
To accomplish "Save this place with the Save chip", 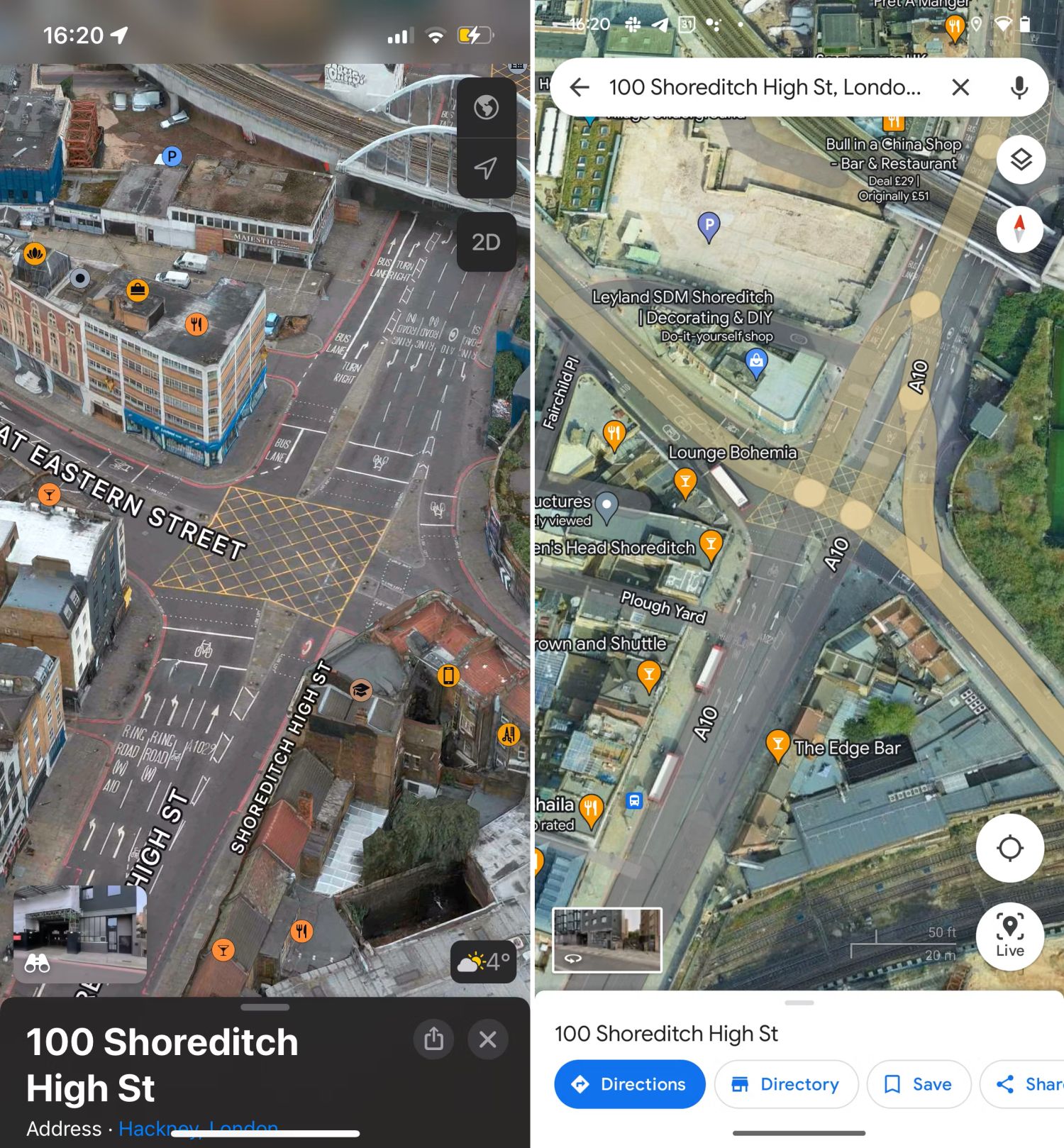I will tap(918, 1084).
